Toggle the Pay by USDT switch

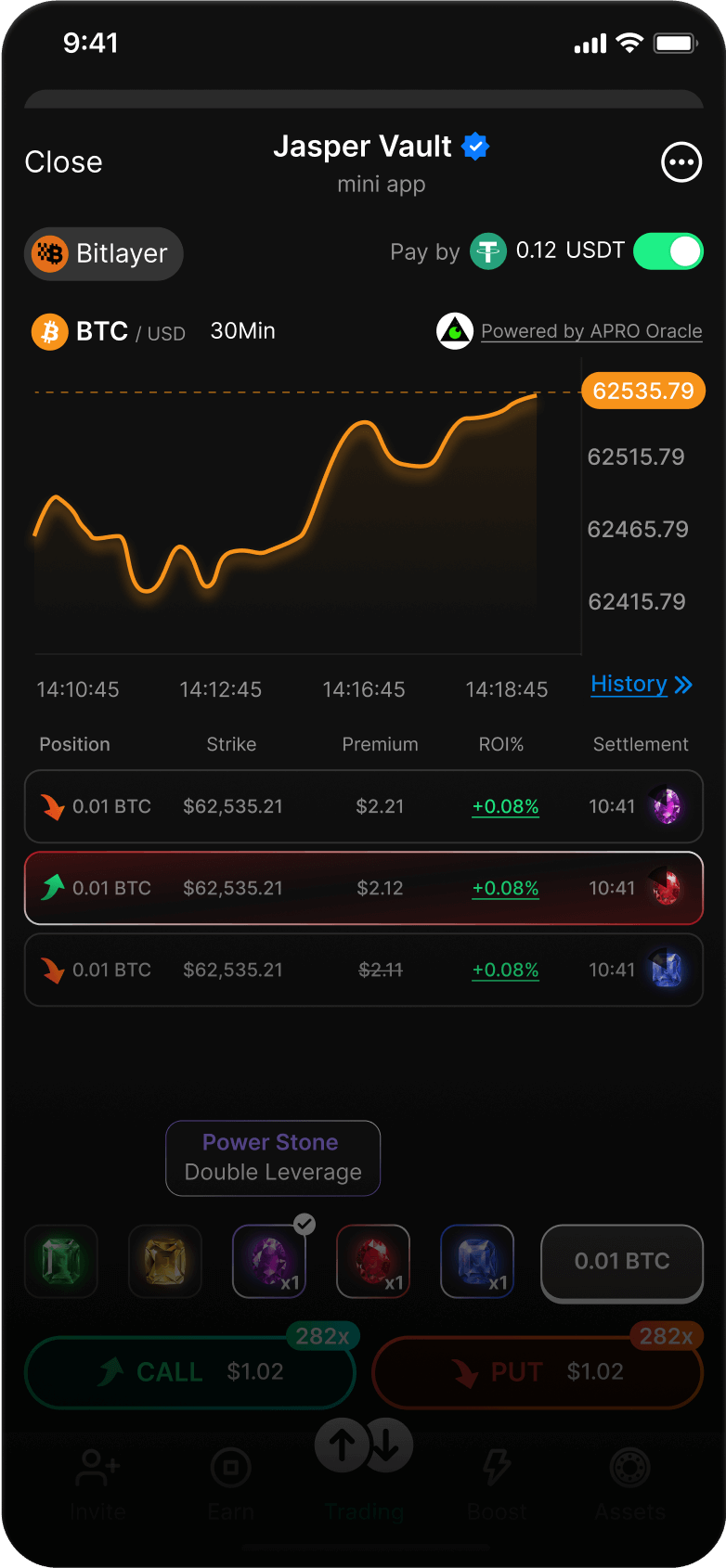[668, 251]
